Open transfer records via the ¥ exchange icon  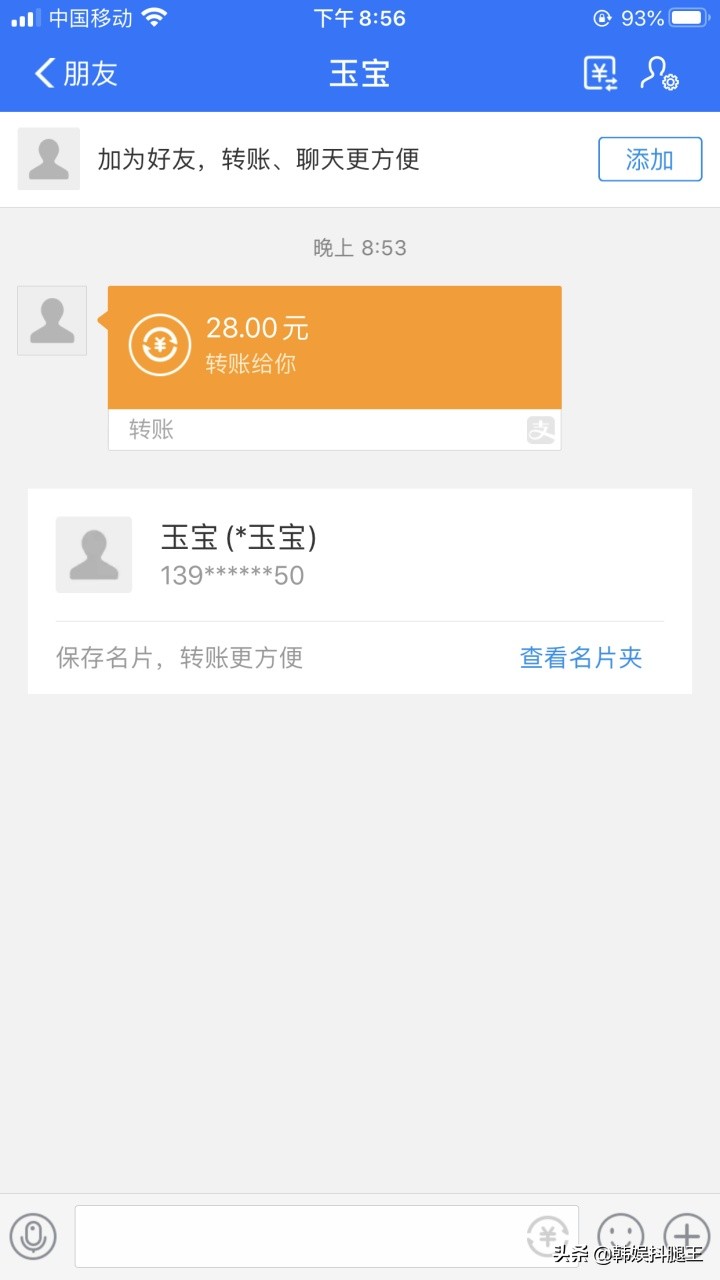(x=600, y=73)
